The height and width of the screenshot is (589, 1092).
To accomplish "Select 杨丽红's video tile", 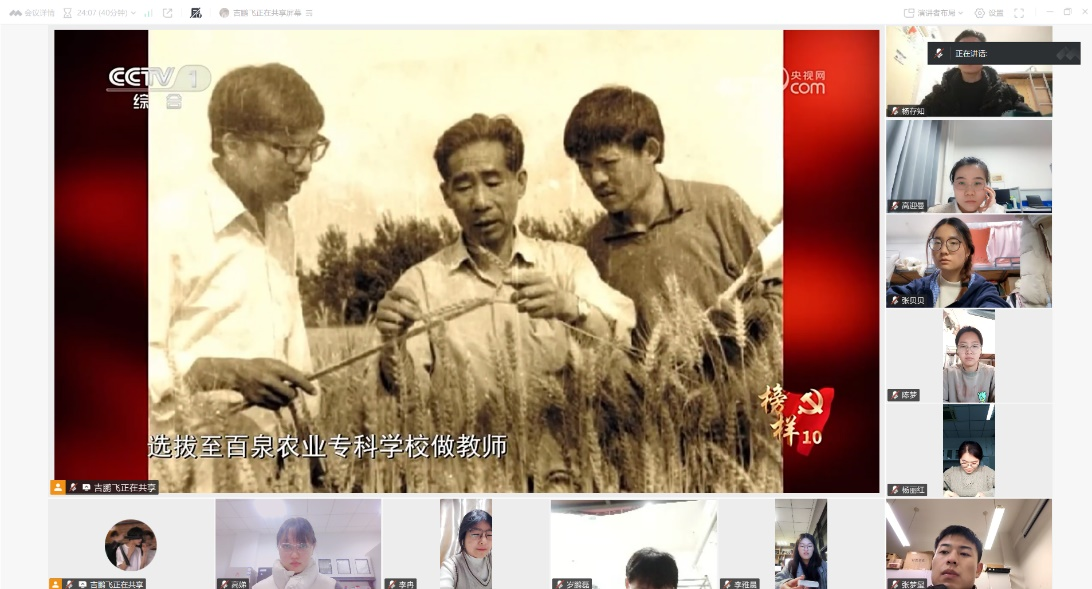I will coord(968,450).
